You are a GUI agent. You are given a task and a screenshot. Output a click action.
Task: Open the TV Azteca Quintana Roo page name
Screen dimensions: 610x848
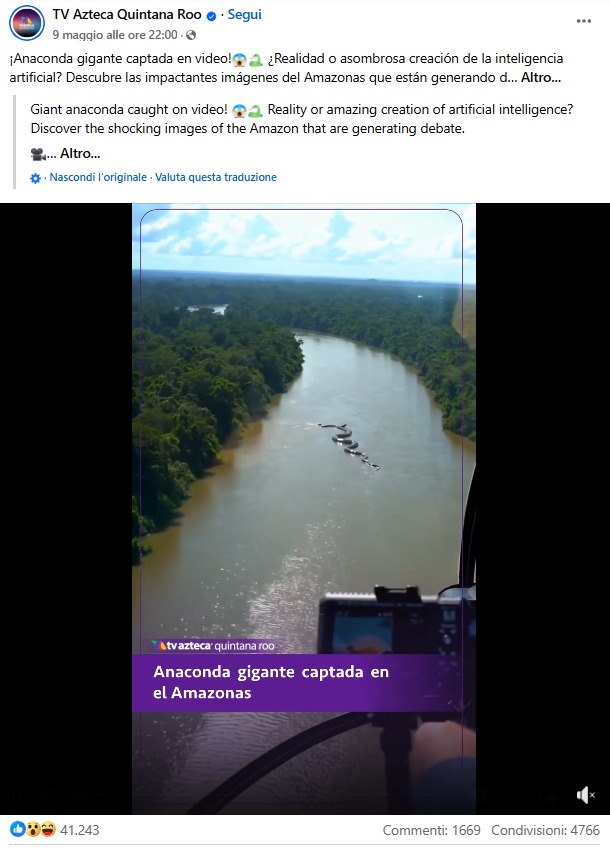point(127,15)
